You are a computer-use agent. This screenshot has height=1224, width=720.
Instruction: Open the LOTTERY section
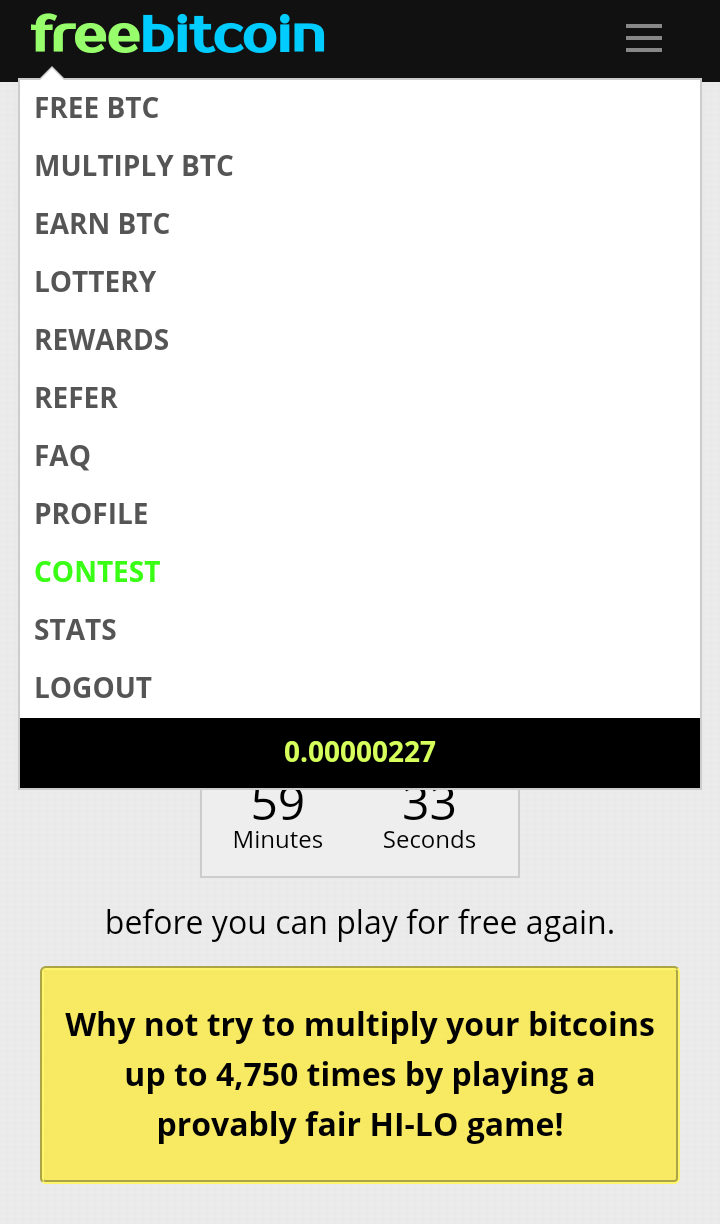click(x=95, y=282)
